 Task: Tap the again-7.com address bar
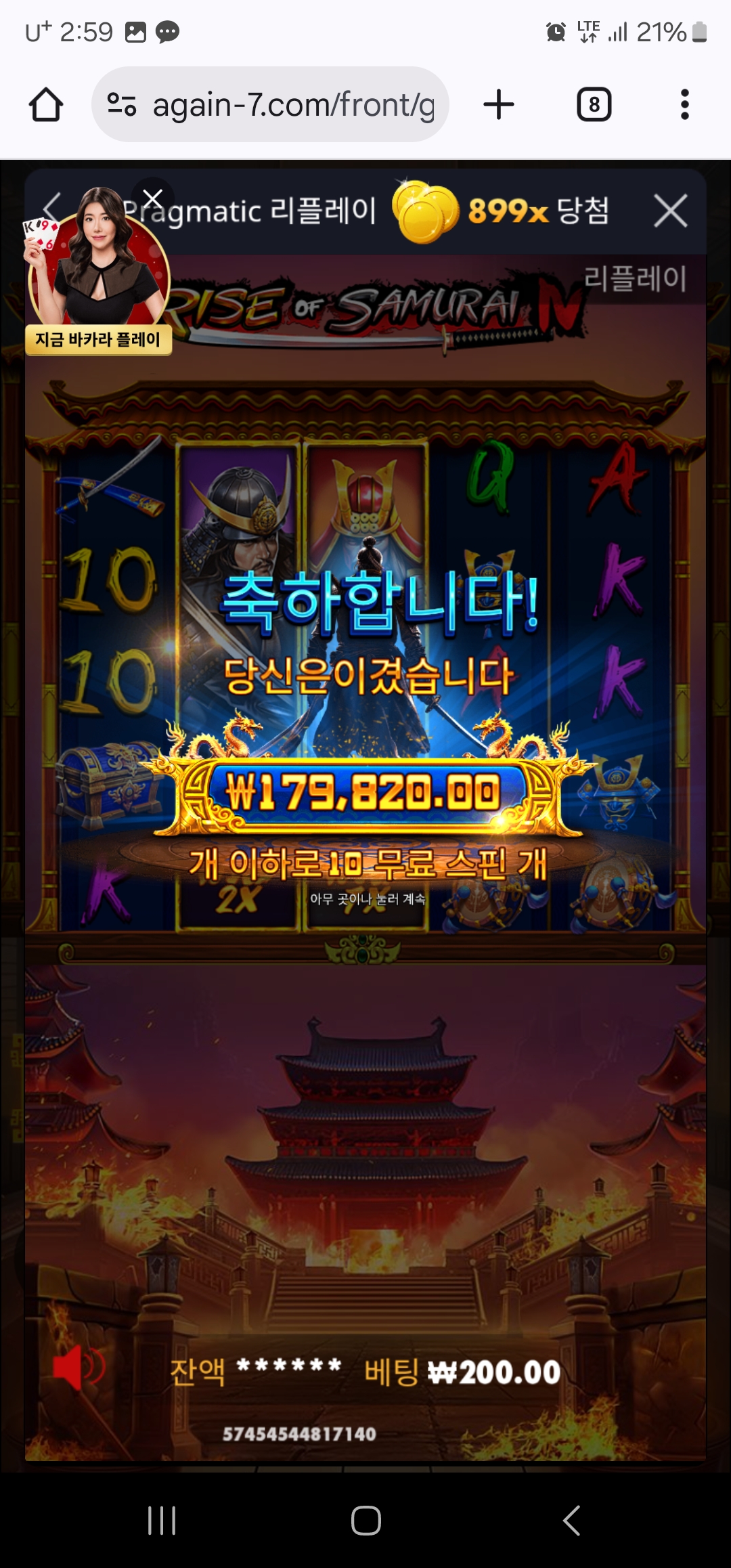(270, 105)
